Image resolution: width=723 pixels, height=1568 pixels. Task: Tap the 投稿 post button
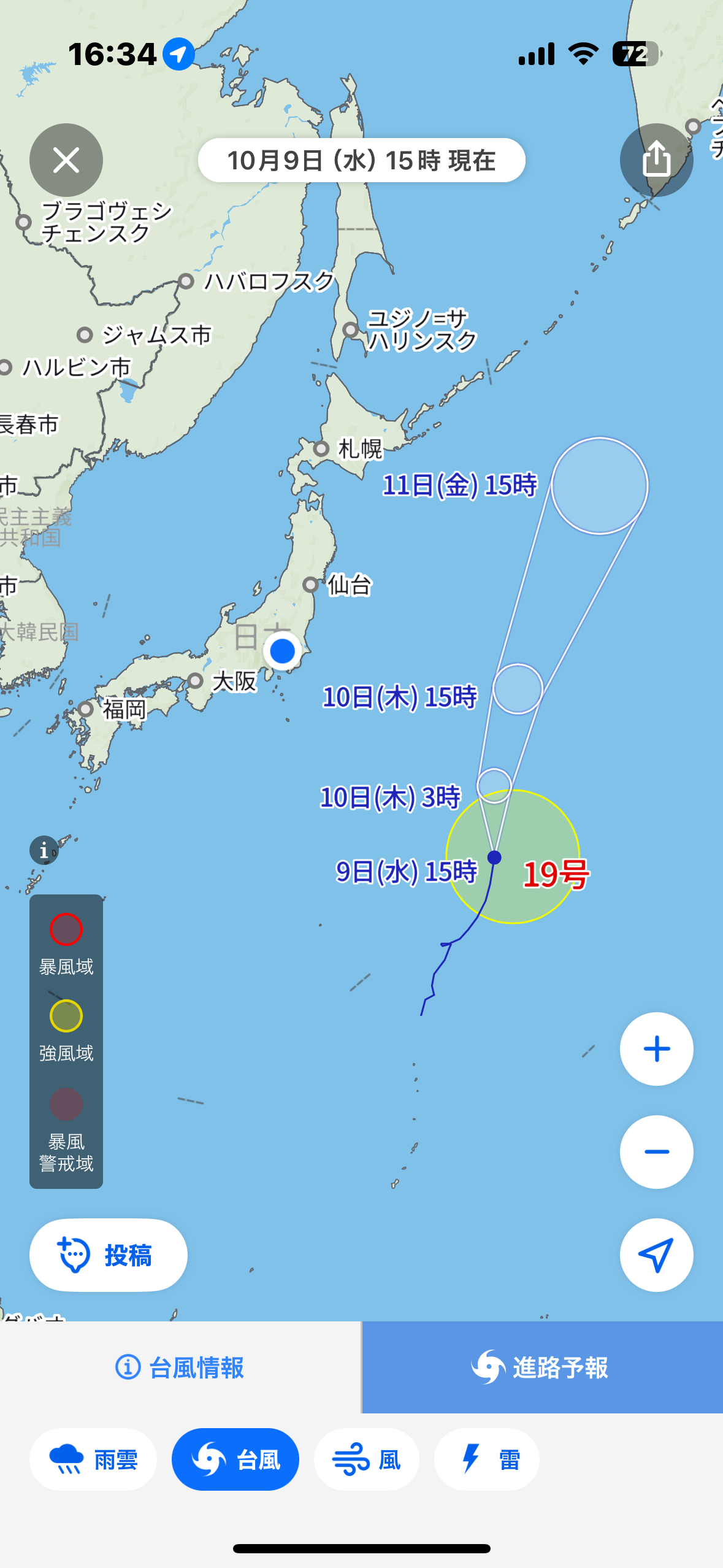tap(109, 1255)
